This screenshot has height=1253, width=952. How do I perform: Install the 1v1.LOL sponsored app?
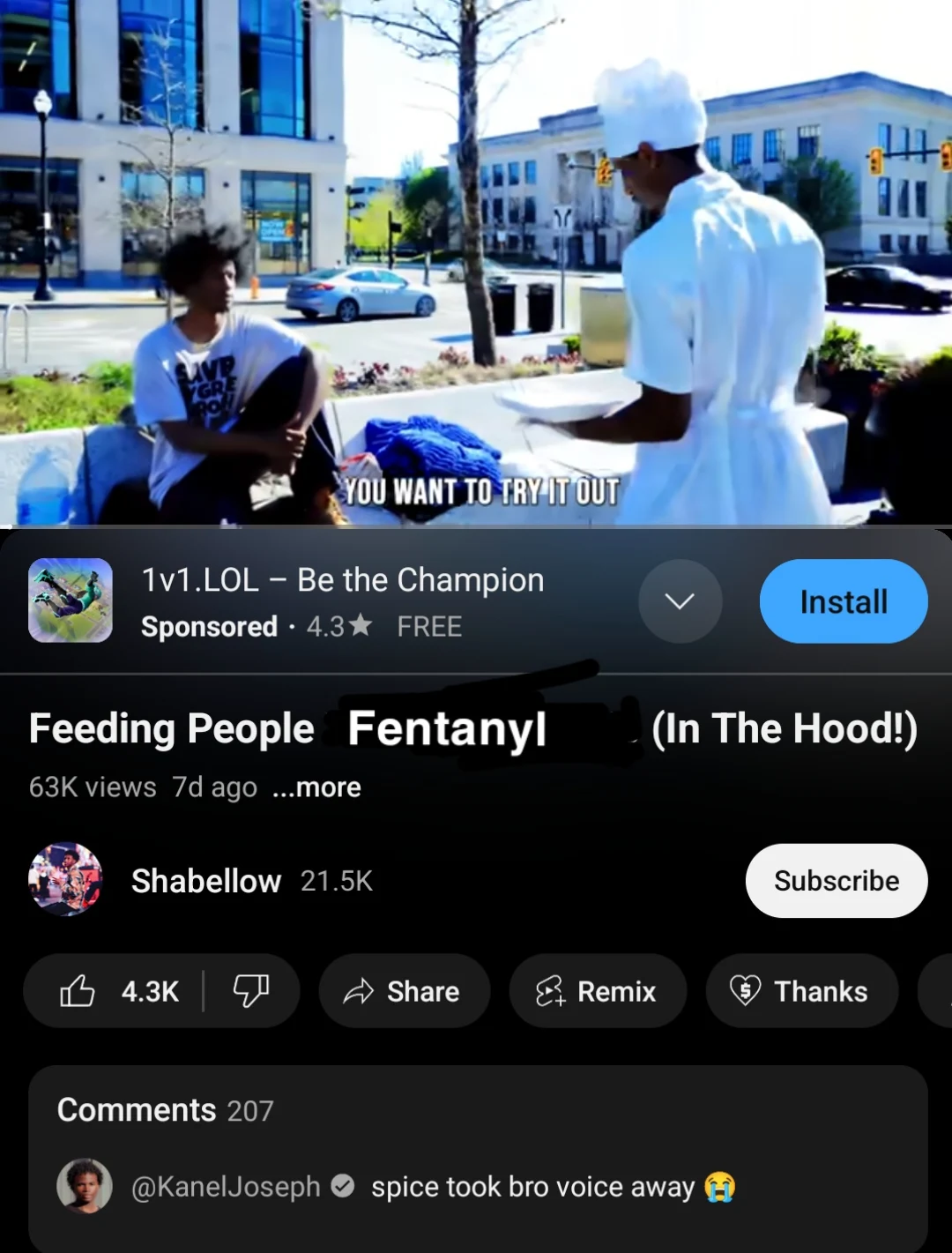(843, 601)
